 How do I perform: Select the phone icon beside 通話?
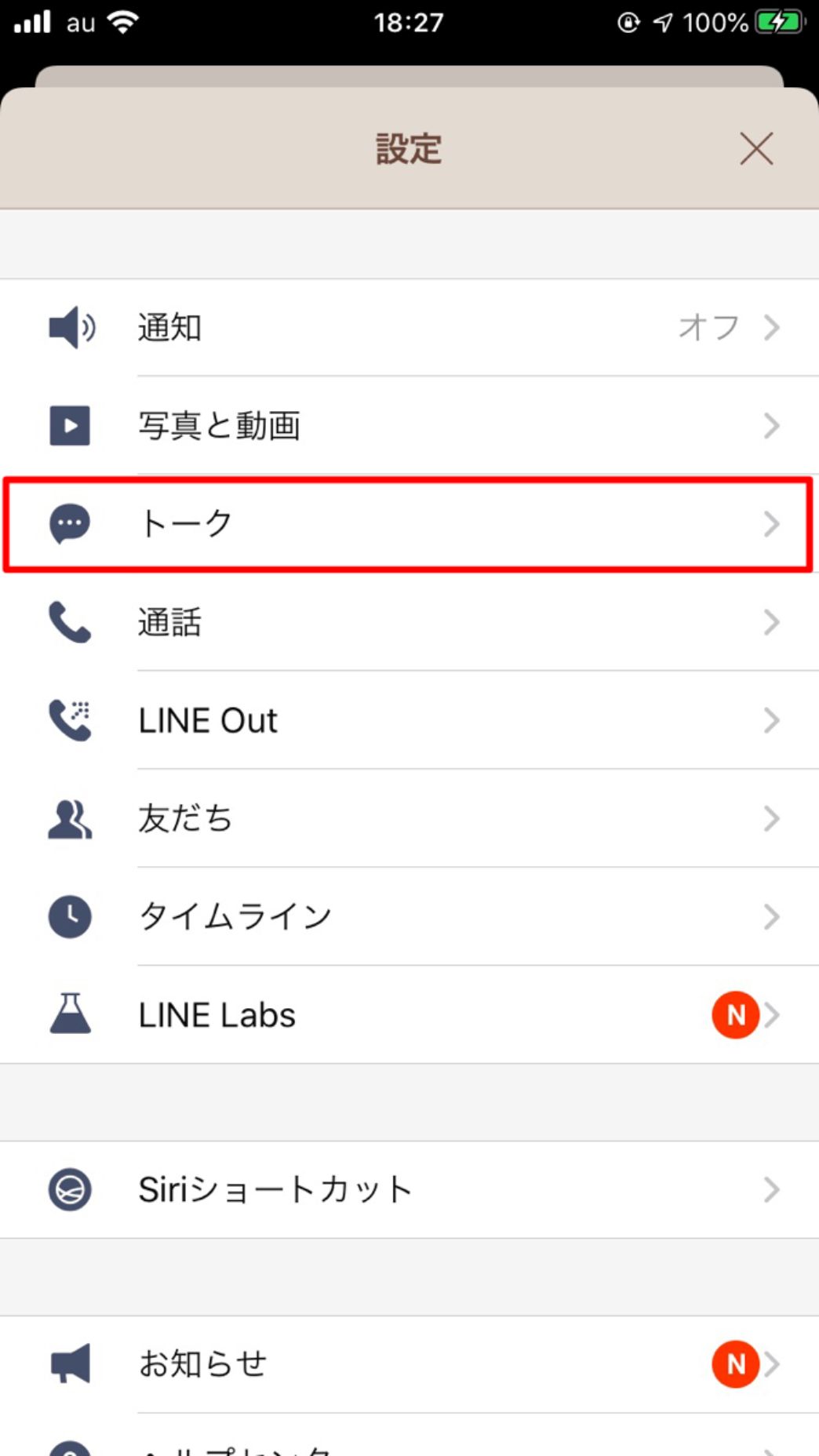tap(70, 622)
